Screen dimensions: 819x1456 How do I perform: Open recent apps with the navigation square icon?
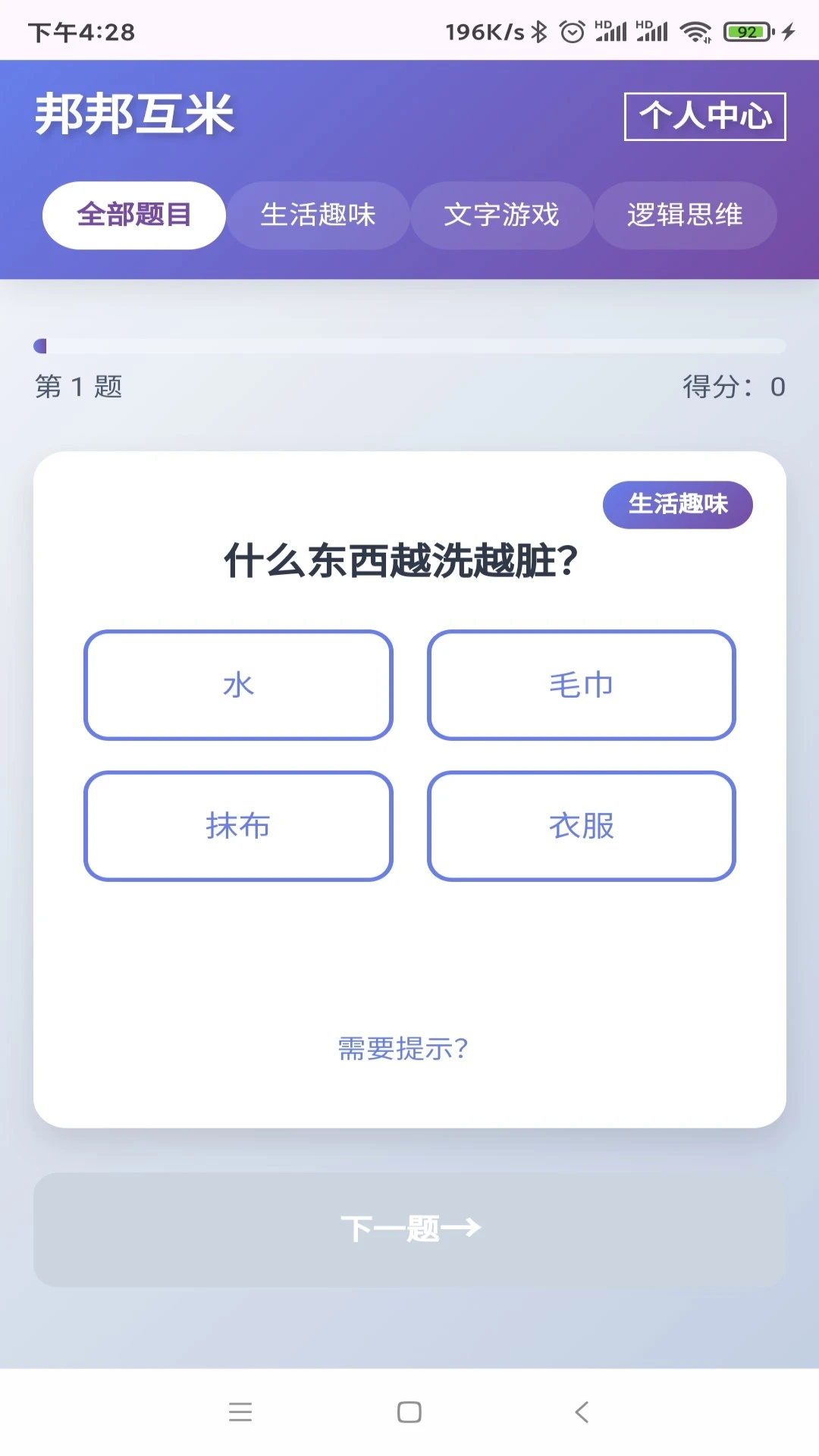pyautogui.click(x=409, y=1412)
